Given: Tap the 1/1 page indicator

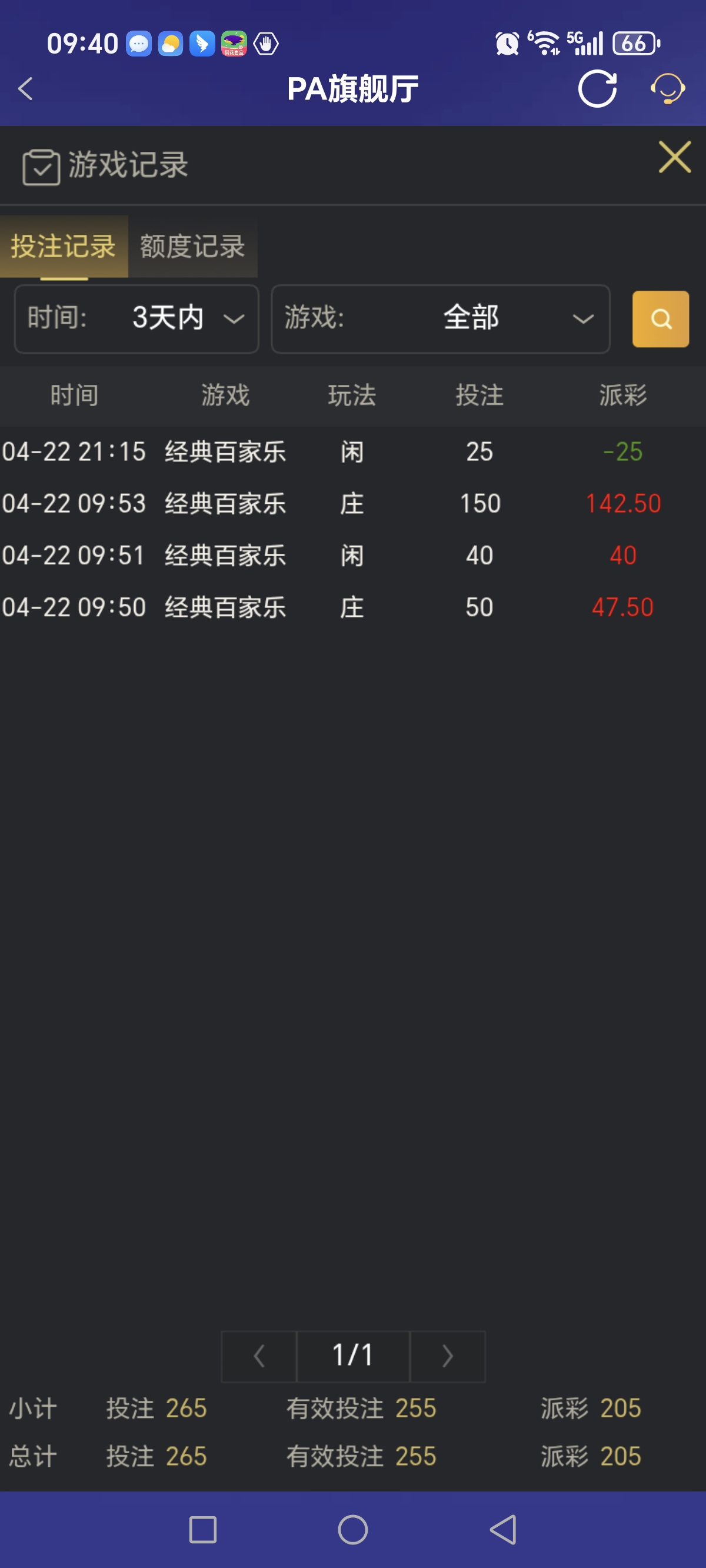Looking at the screenshot, I should click(x=353, y=1357).
